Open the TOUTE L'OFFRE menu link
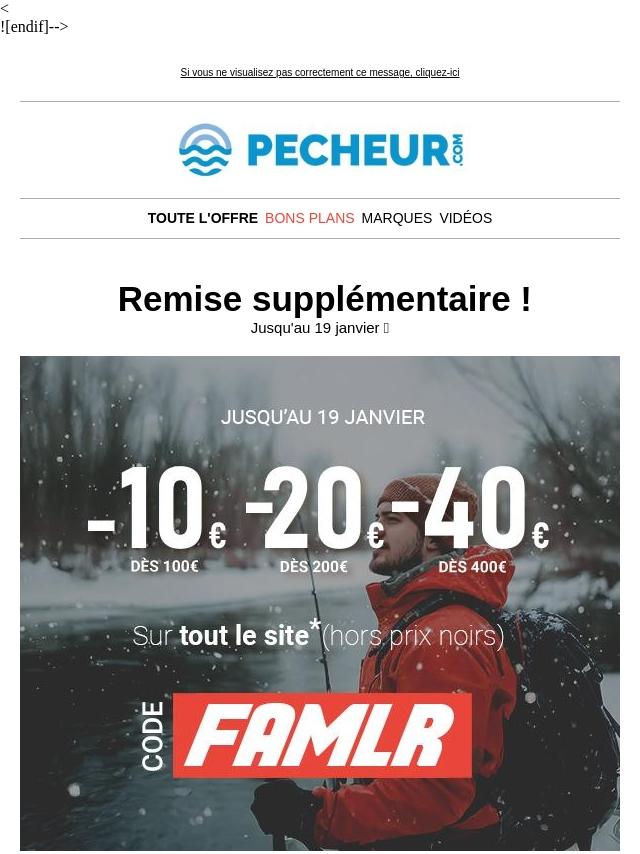 tap(202, 218)
